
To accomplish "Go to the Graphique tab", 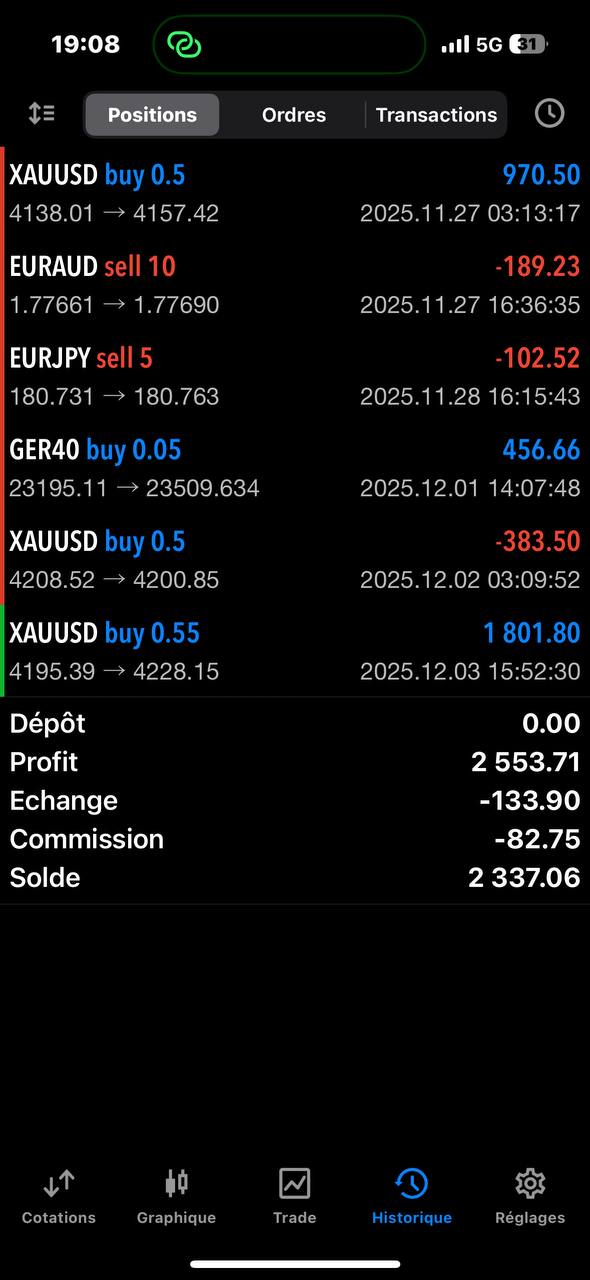I will [x=176, y=1197].
